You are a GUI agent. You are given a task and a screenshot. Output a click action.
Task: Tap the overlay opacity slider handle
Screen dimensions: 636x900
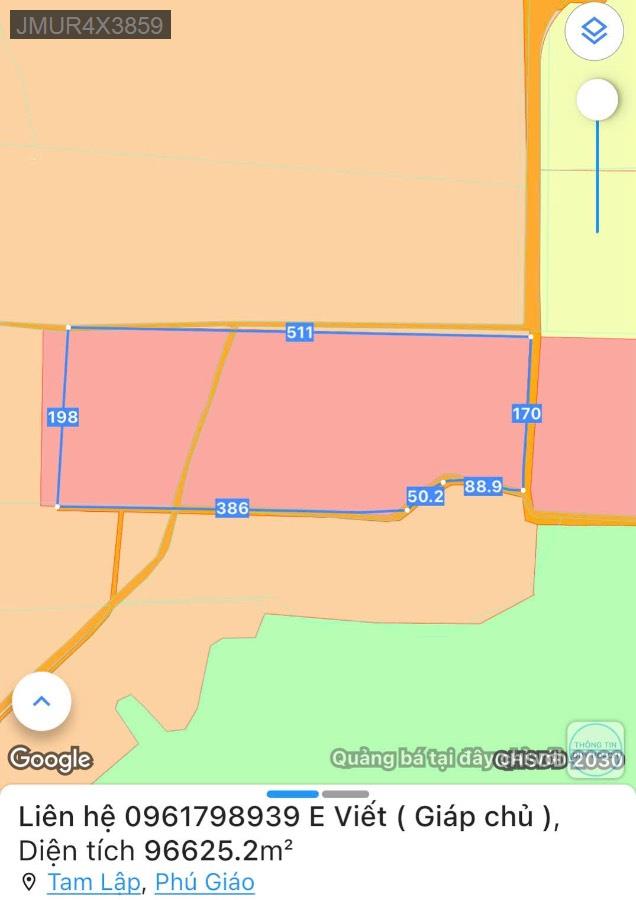(x=598, y=100)
